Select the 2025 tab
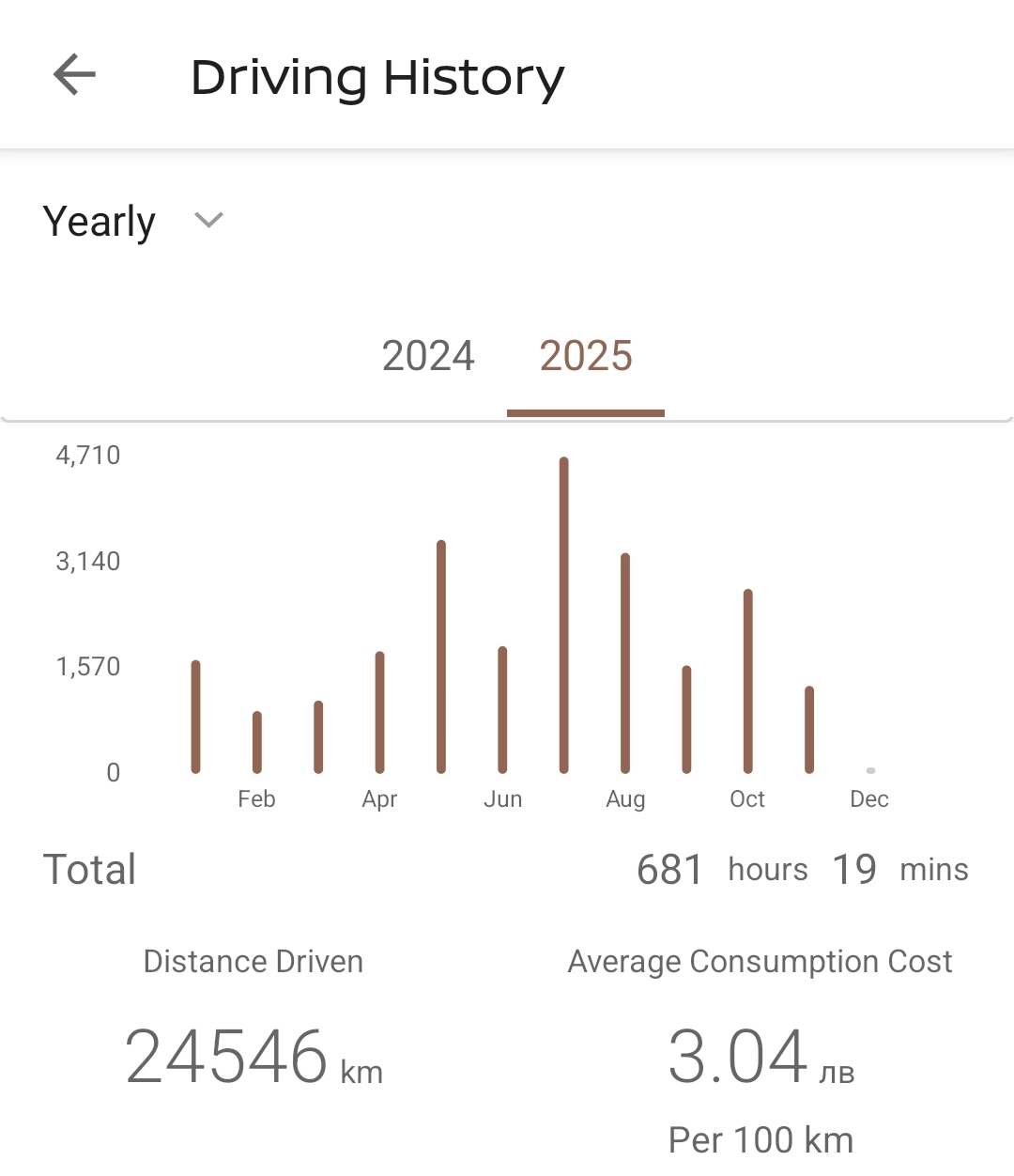Screen dimensions: 1014x1176 tap(585, 356)
